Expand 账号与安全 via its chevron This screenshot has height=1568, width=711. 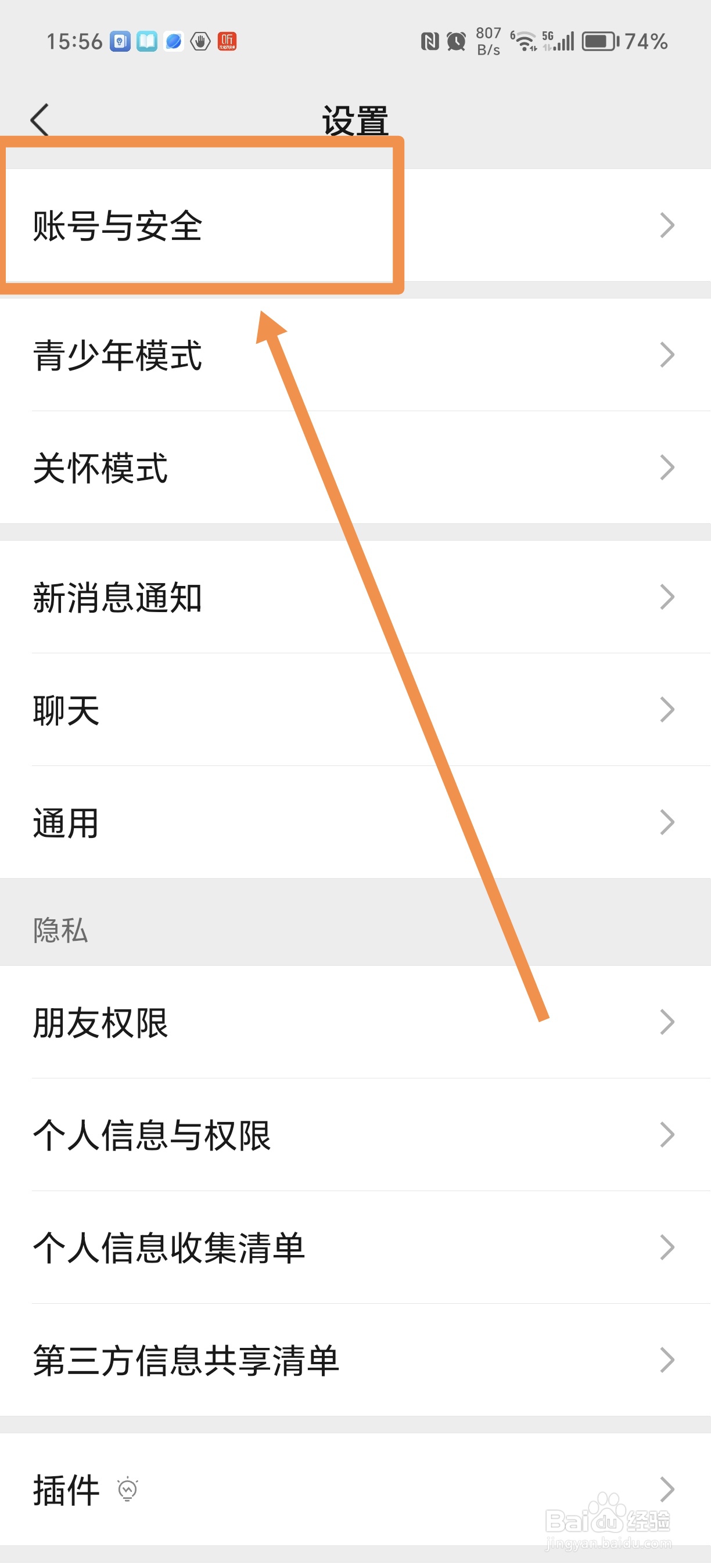coord(668,226)
